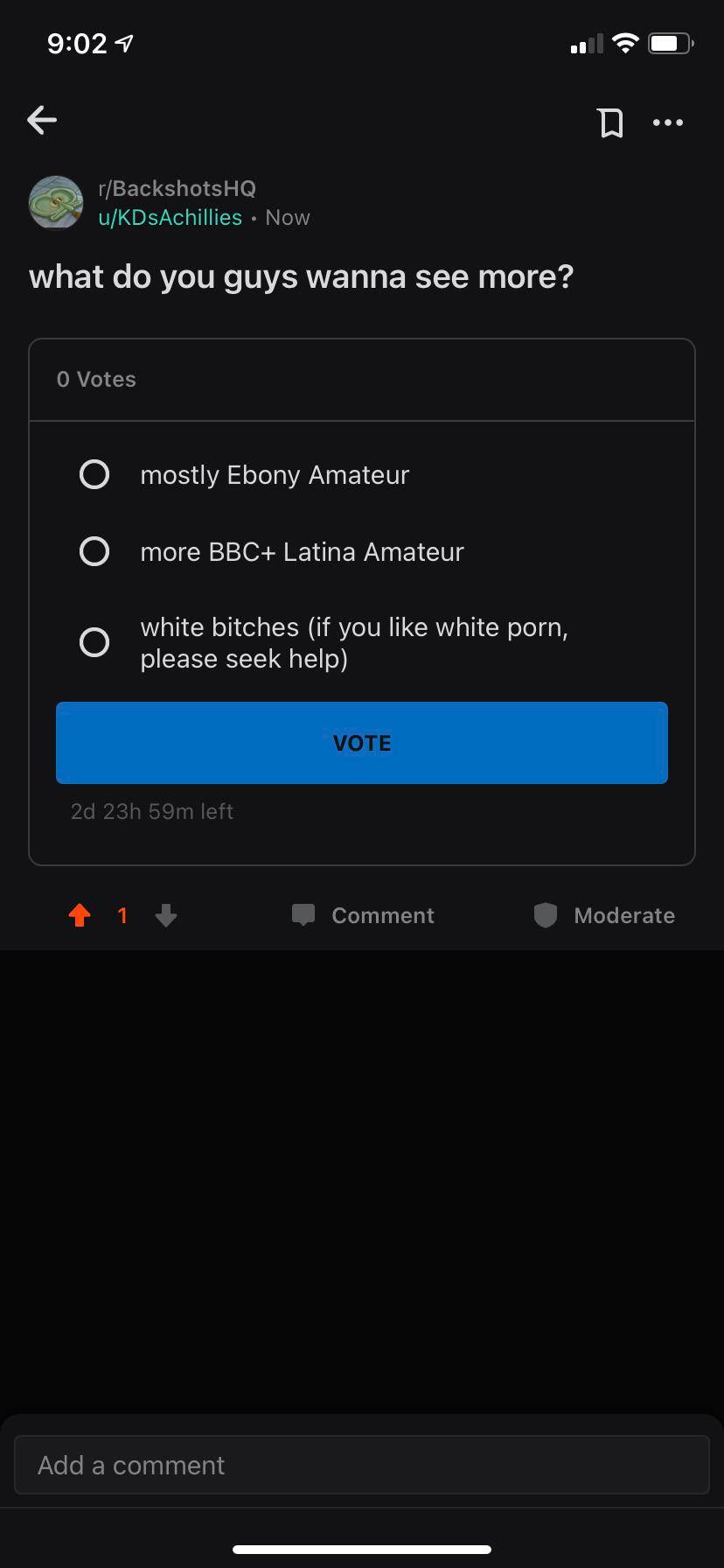
Task: Submit the poll with the VOTE button
Action: pyautogui.click(x=362, y=743)
